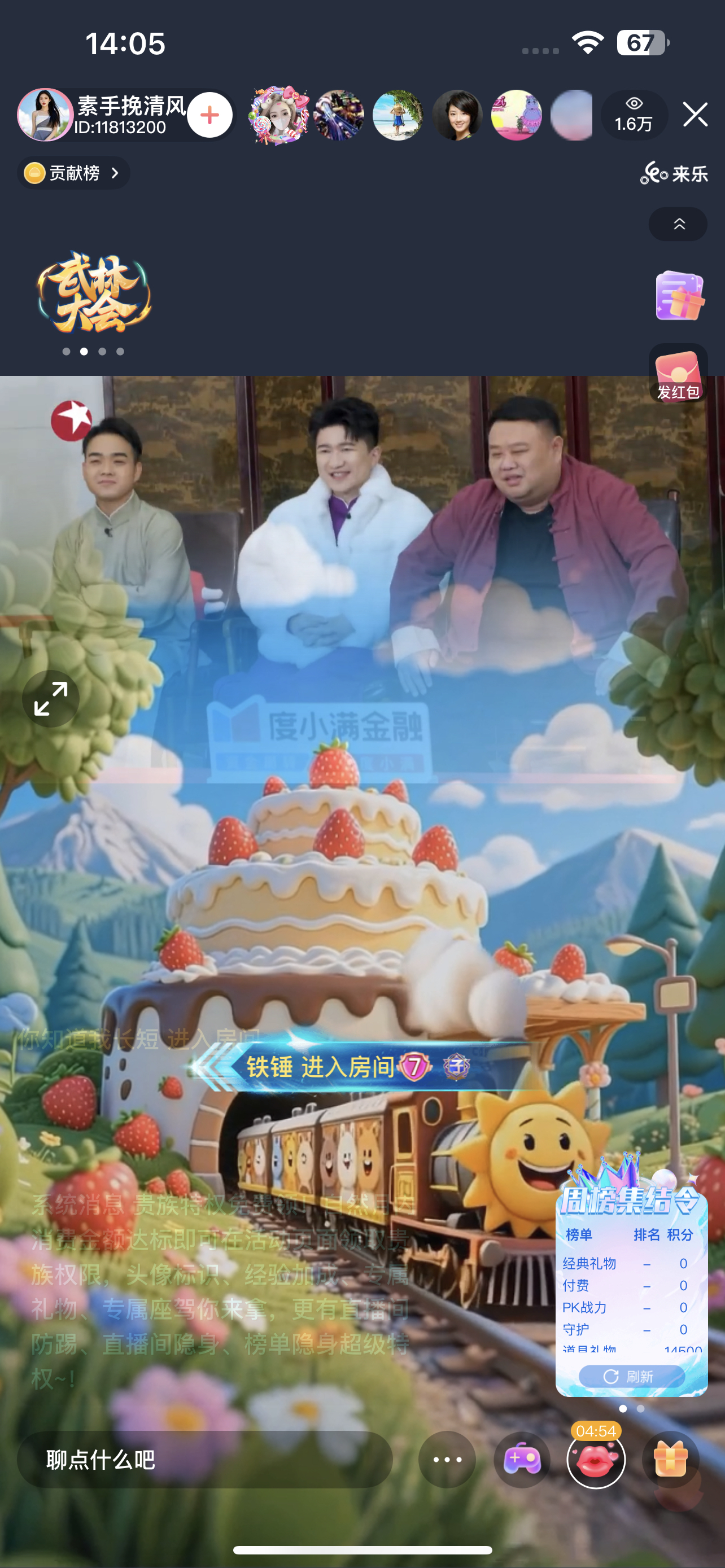
Task: Open the candy-framed viewer avatar
Action: pos(279,115)
